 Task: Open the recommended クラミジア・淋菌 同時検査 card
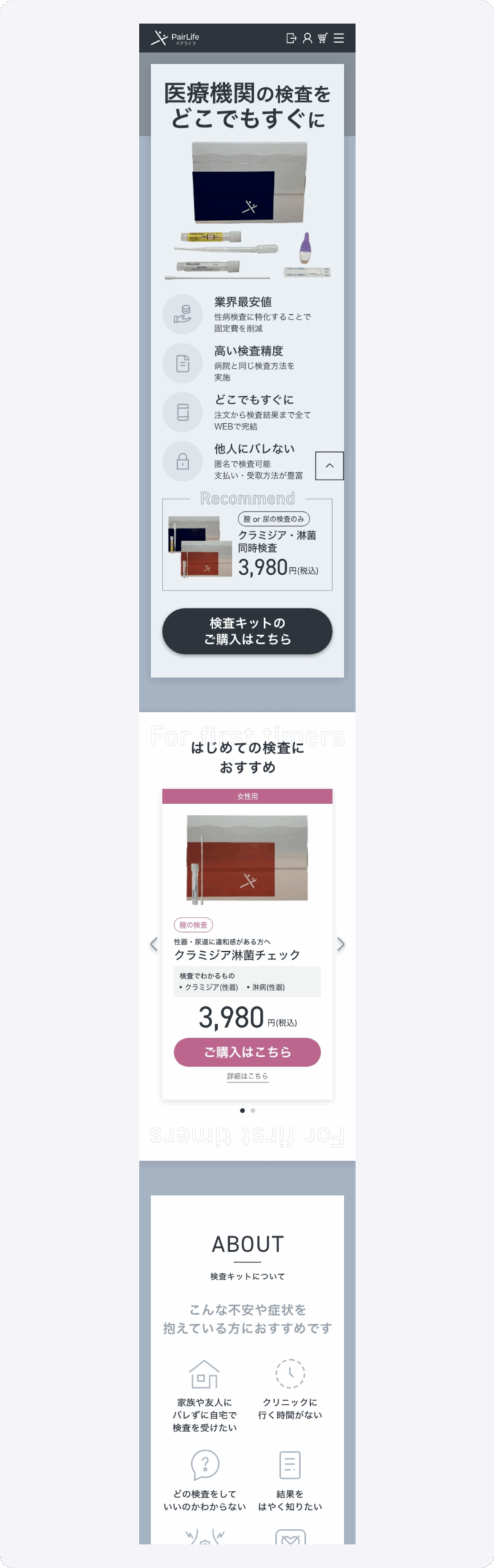[247, 545]
